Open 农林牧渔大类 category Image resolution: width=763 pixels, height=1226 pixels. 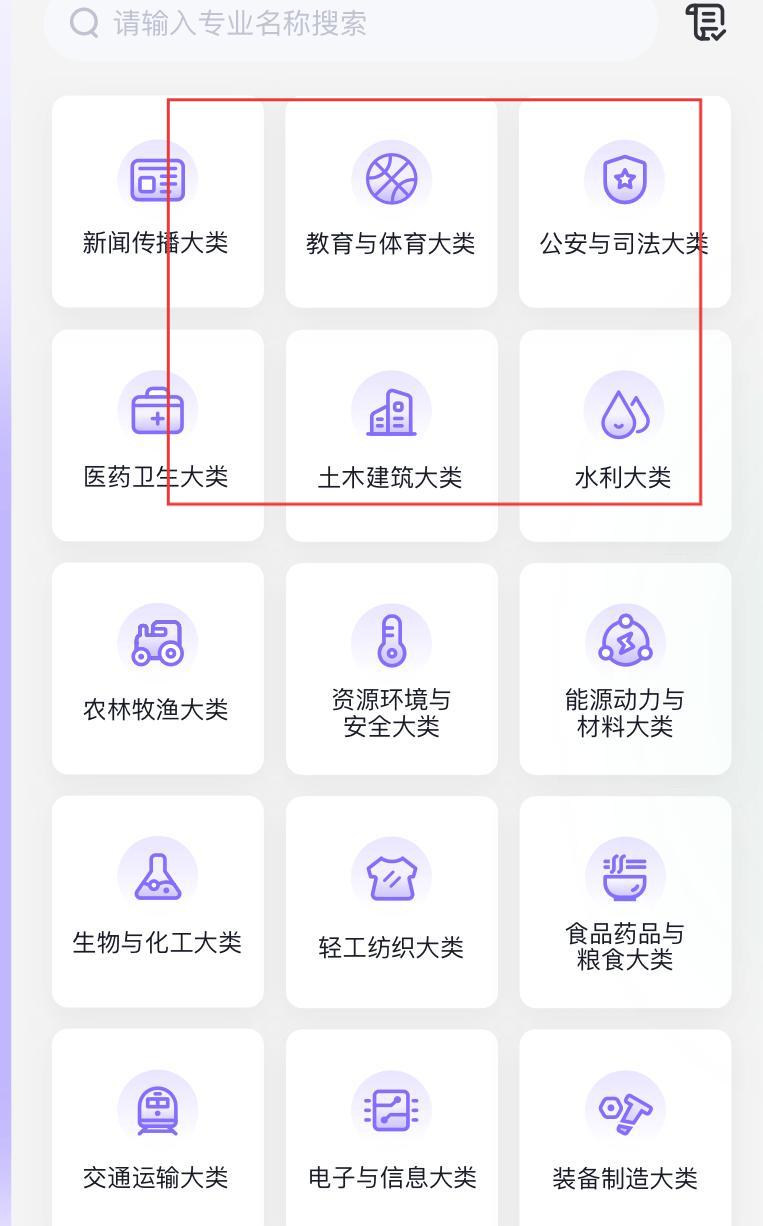[157, 668]
